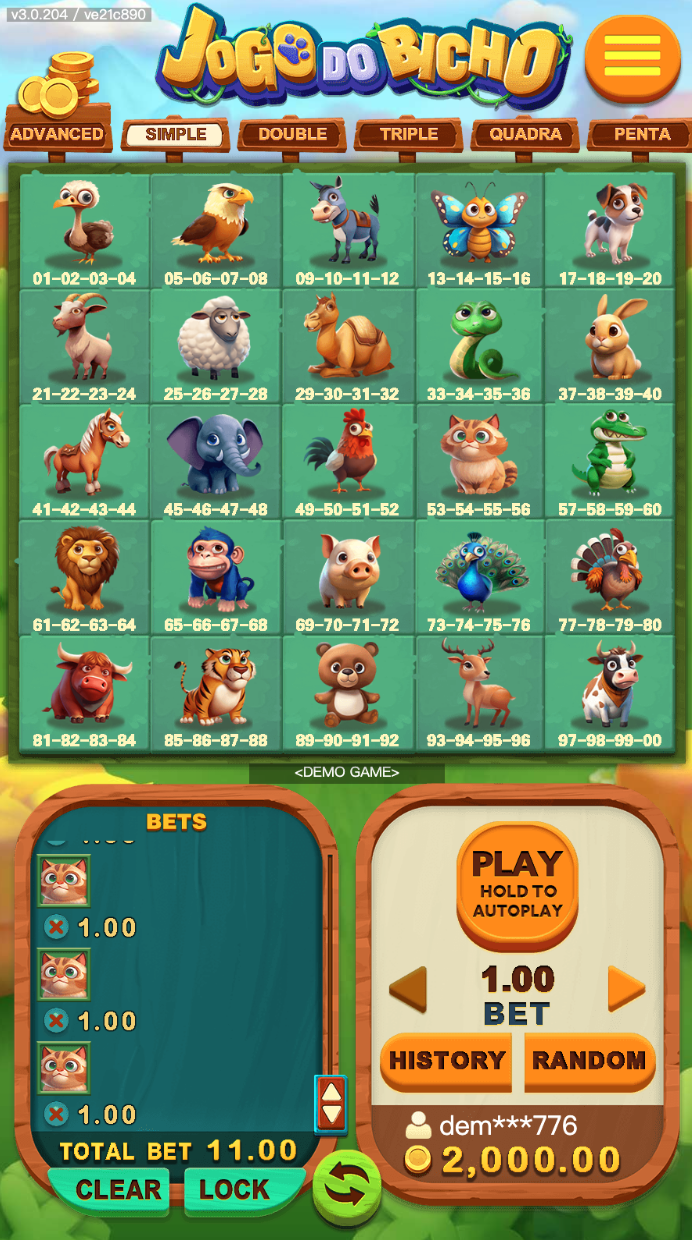Screen dimensions: 692x1240
Task: Pick the cow tile 97-98-99-00
Action: click(x=610, y=692)
